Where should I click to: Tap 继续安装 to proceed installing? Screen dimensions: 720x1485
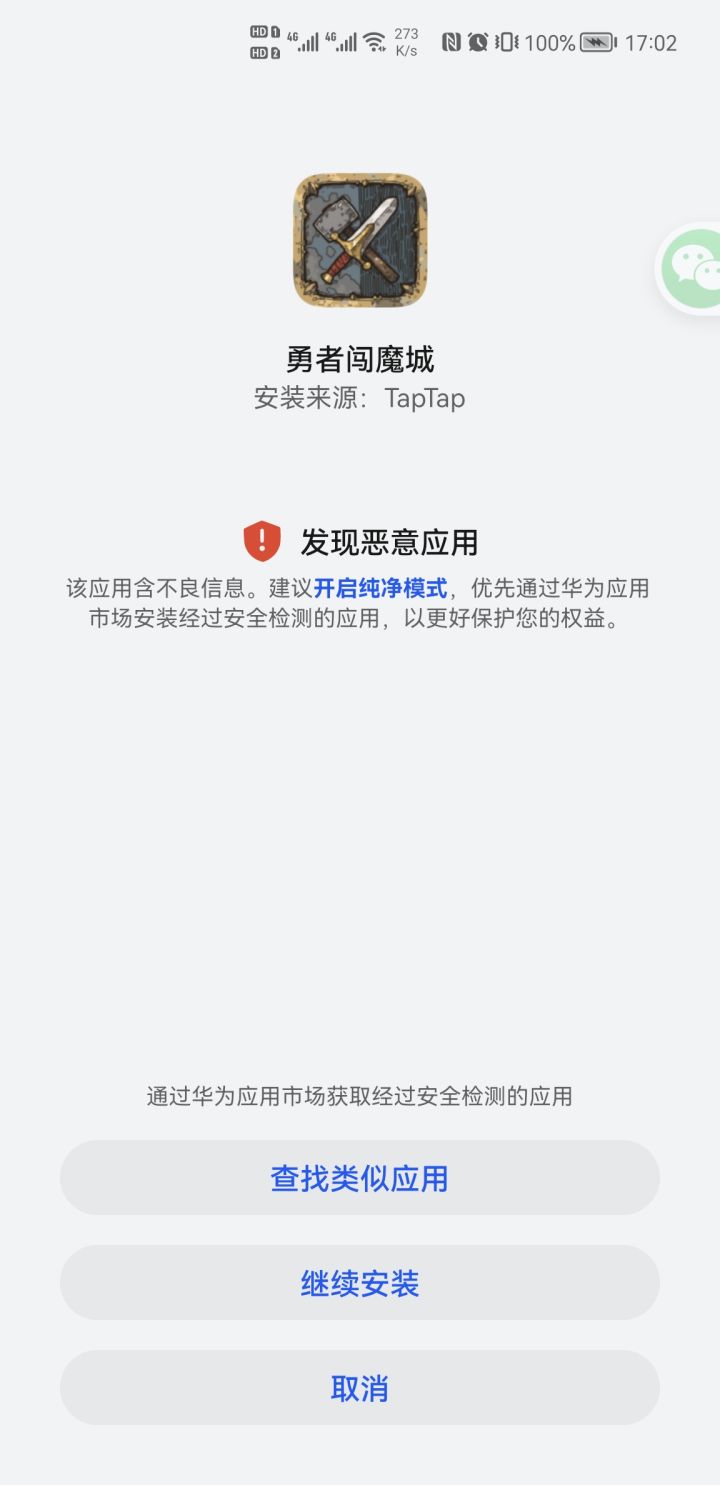click(x=360, y=1283)
